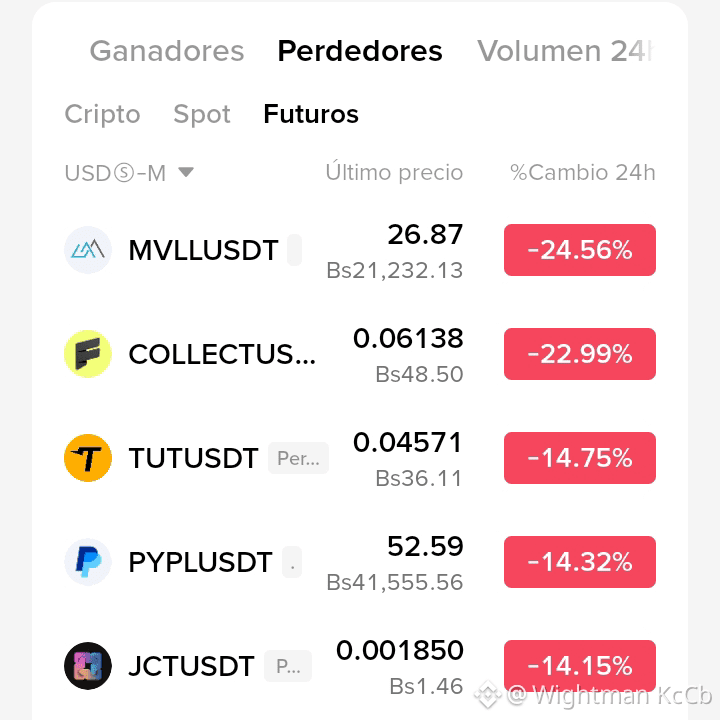Tap the JCTUSDT row

[x=360, y=666]
